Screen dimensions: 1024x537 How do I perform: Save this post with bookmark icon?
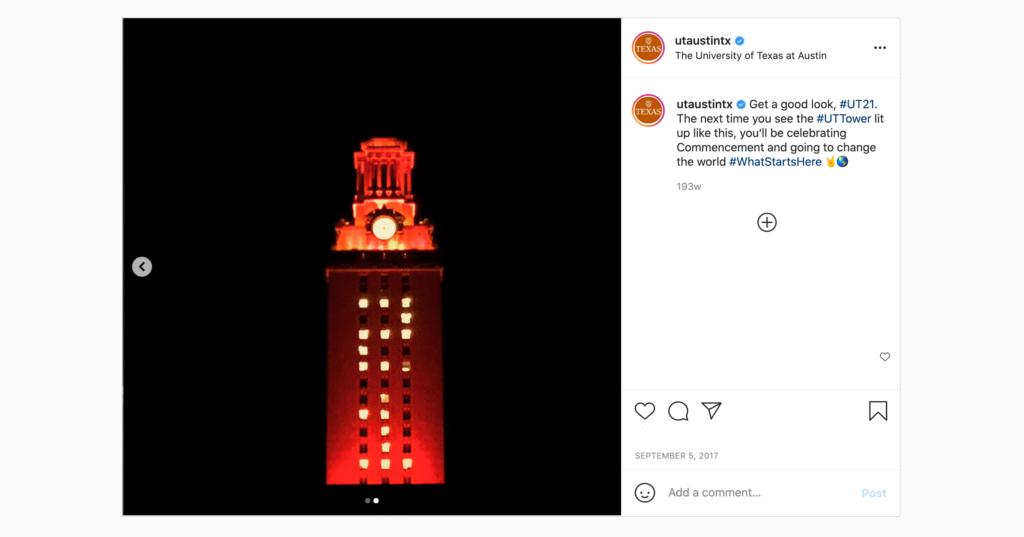(877, 411)
